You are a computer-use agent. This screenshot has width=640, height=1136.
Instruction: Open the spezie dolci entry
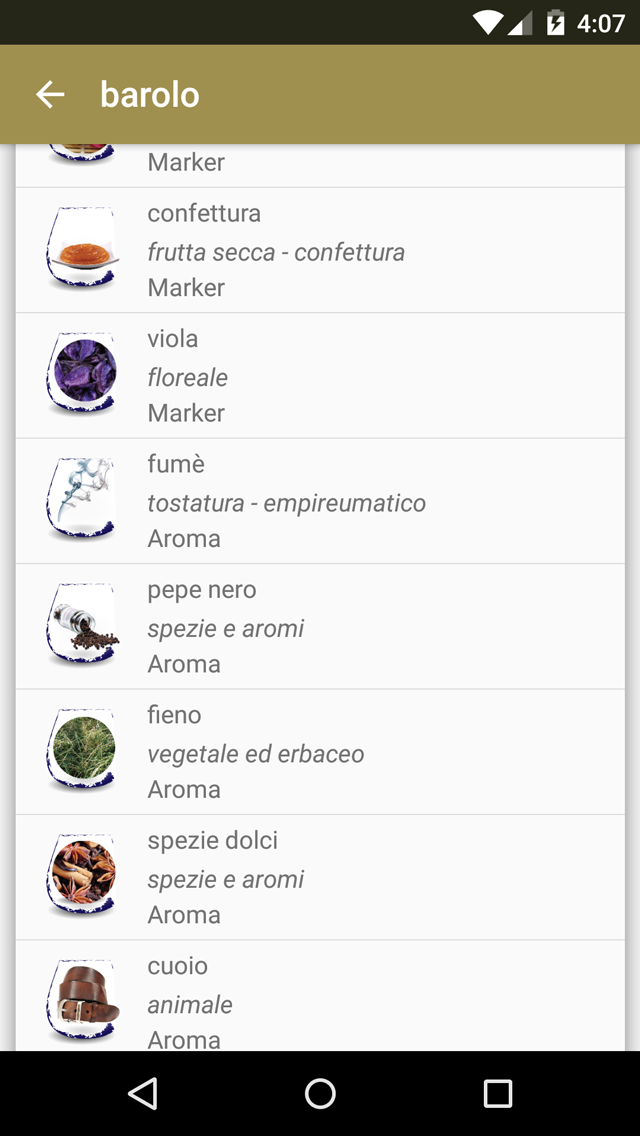click(x=320, y=877)
